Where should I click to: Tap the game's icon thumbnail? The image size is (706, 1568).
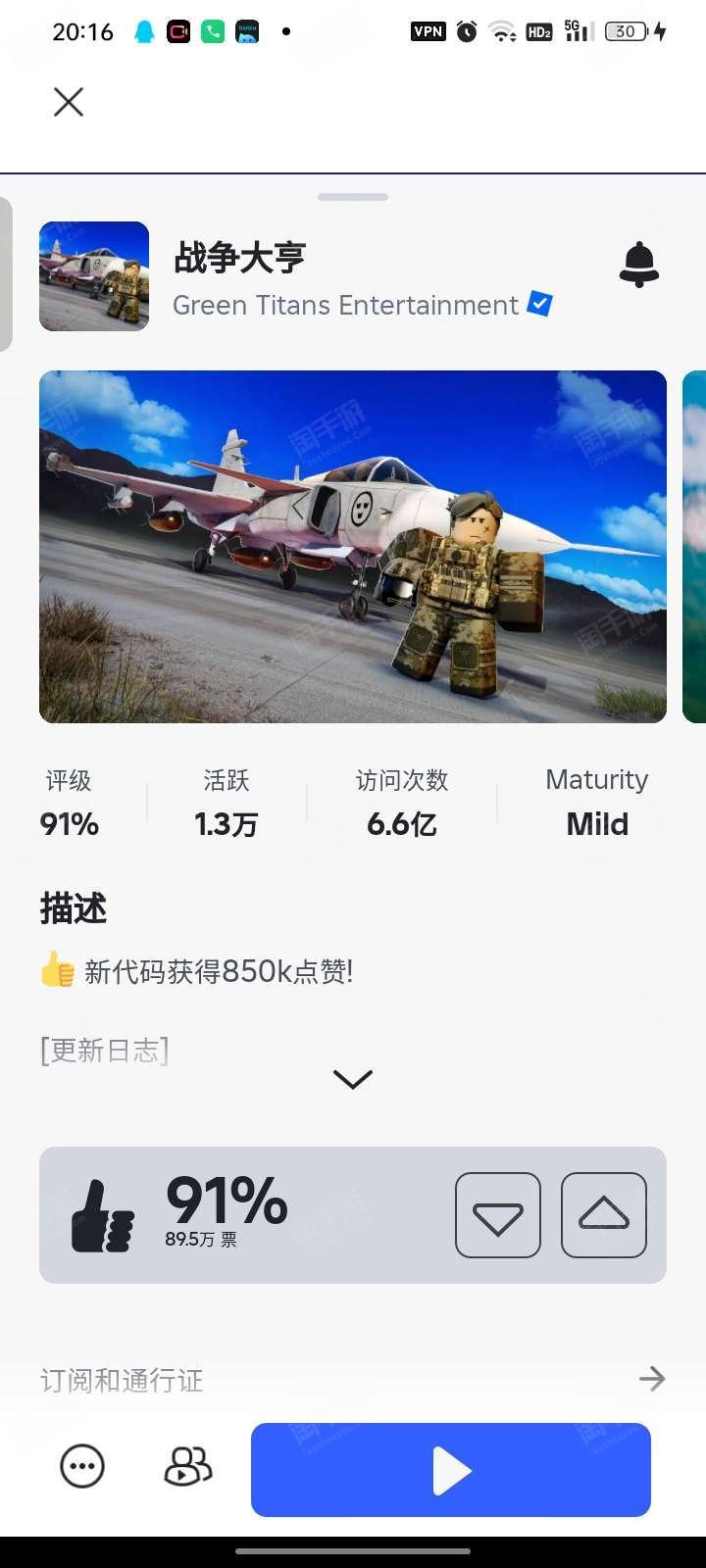94,276
